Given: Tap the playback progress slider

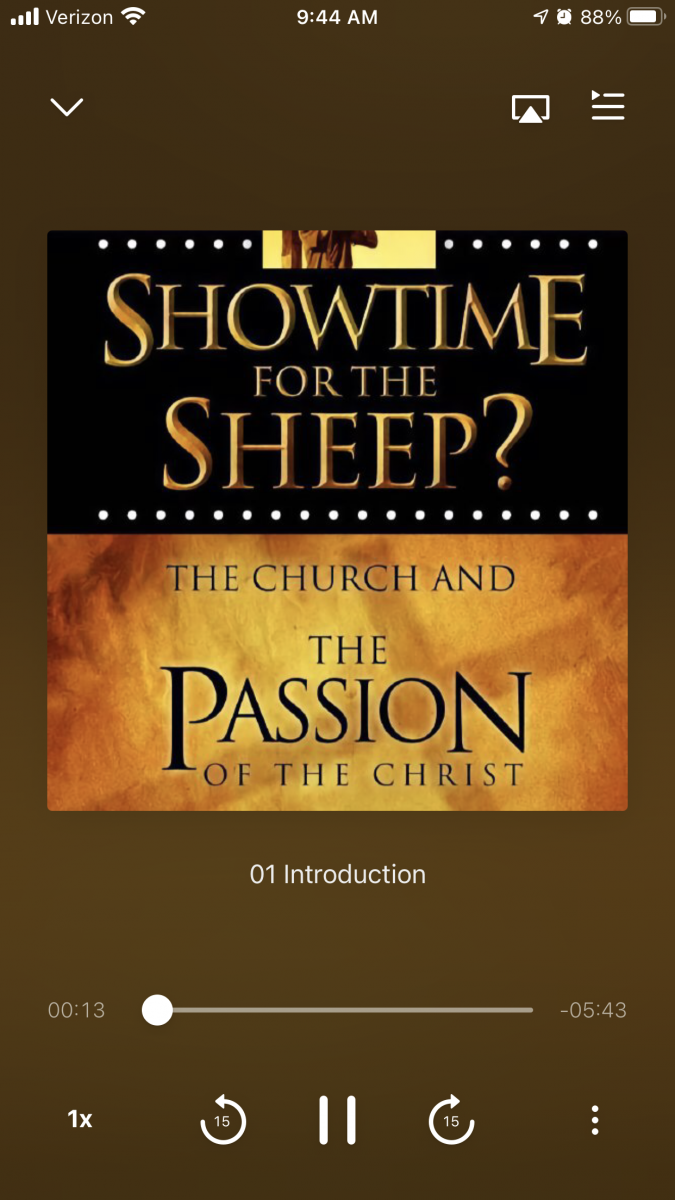Looking at the screenshot, I should [x=340, y=1010].
